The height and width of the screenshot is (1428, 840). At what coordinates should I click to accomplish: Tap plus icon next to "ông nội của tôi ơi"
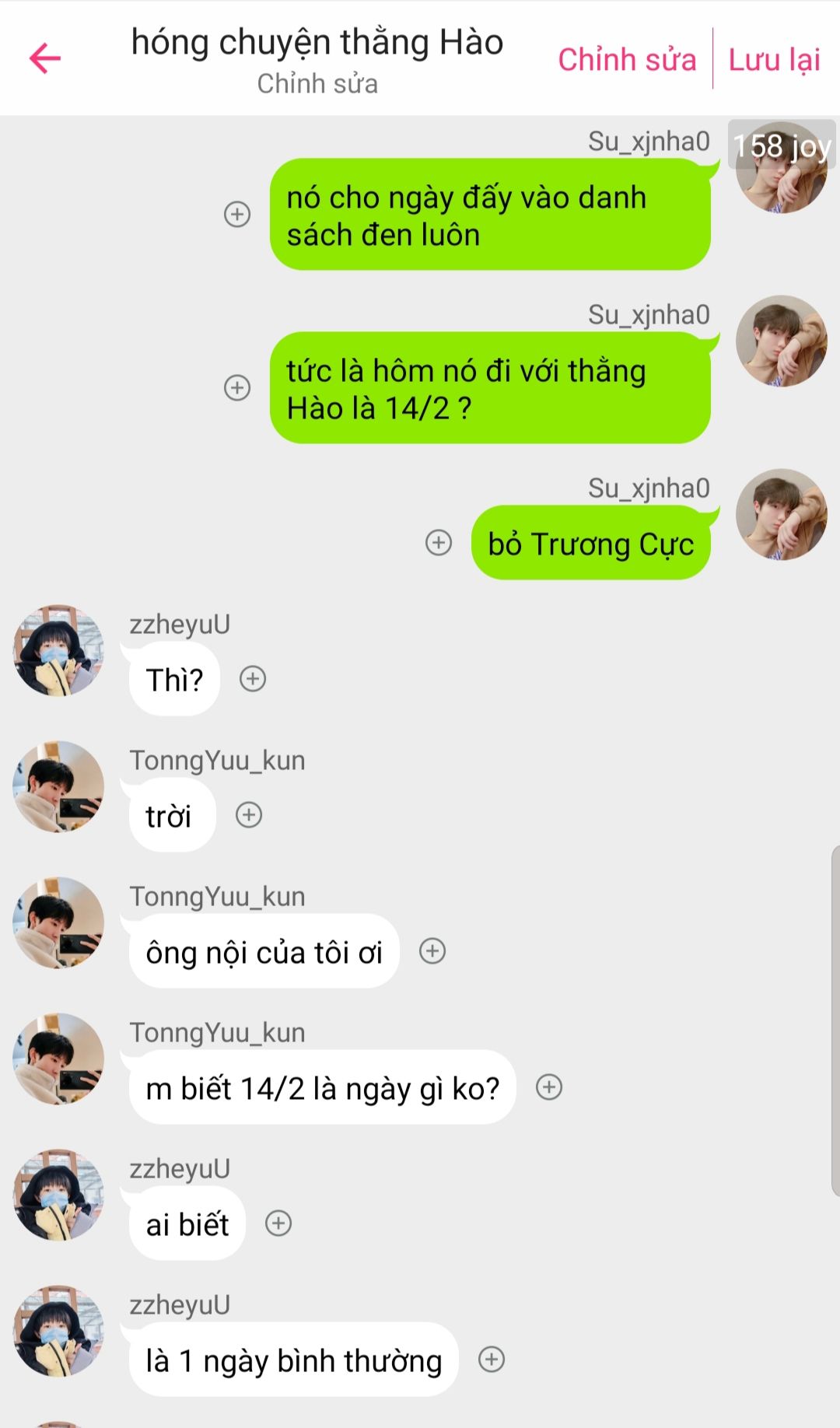[432, 951]
